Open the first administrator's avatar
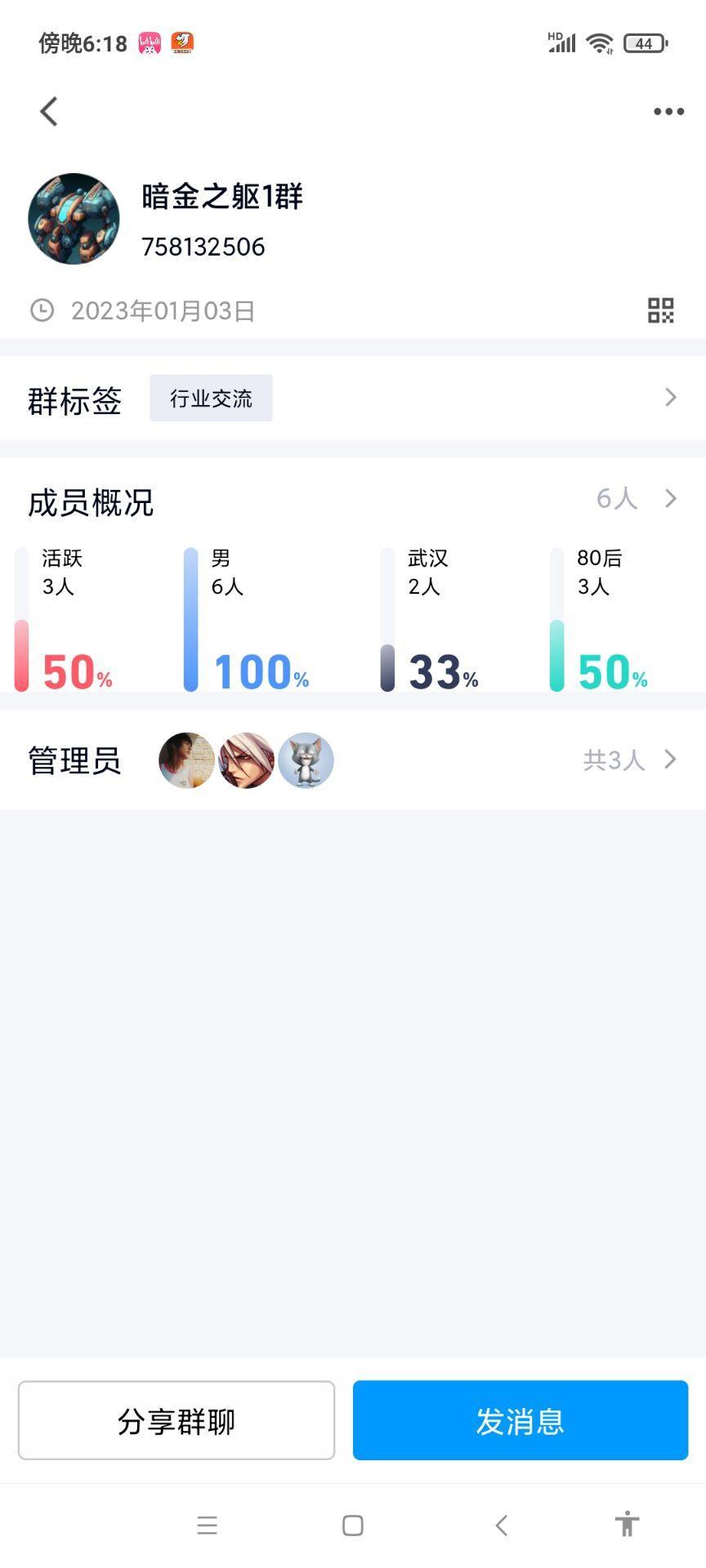706x1568 pixels. pyautogui.click(x=186, y=759)
